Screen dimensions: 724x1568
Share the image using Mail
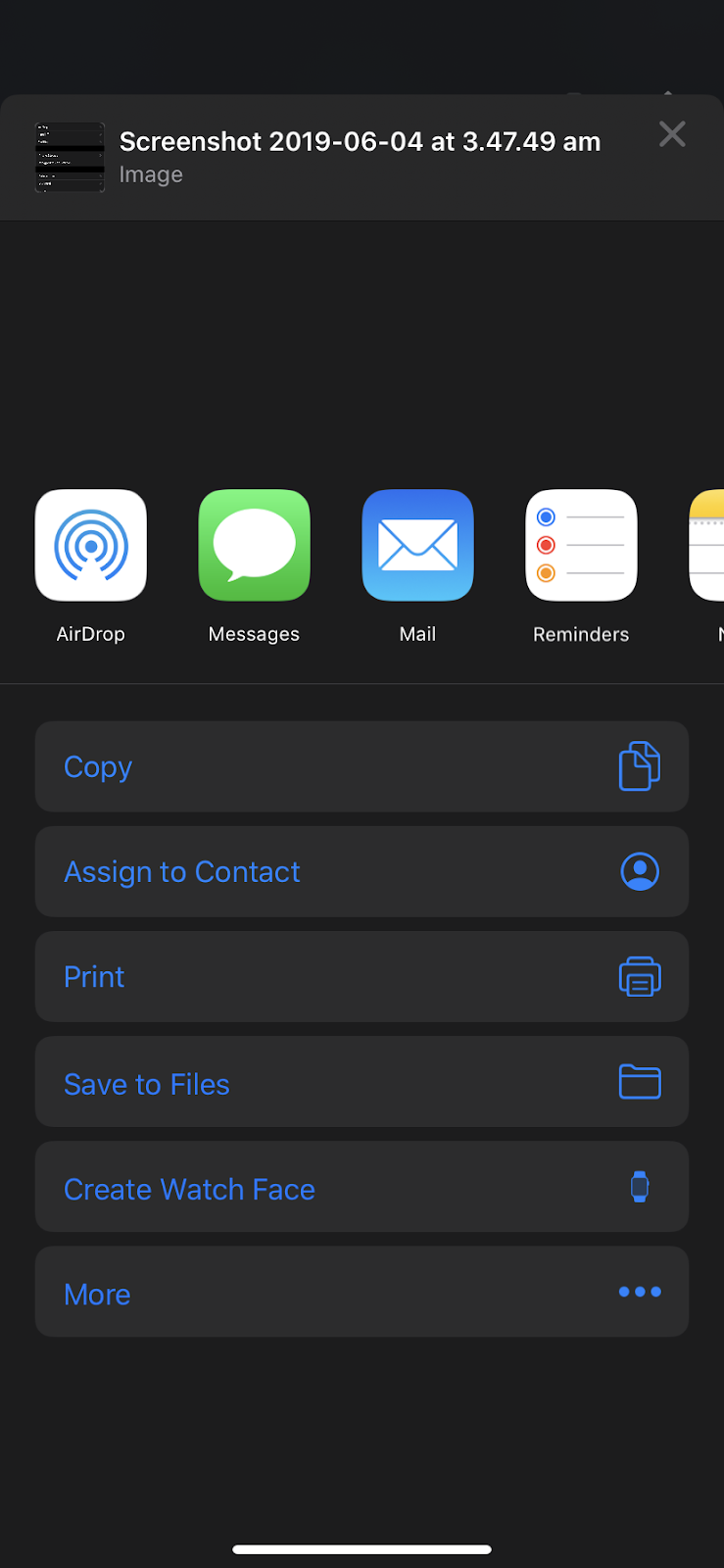(418, 545)
